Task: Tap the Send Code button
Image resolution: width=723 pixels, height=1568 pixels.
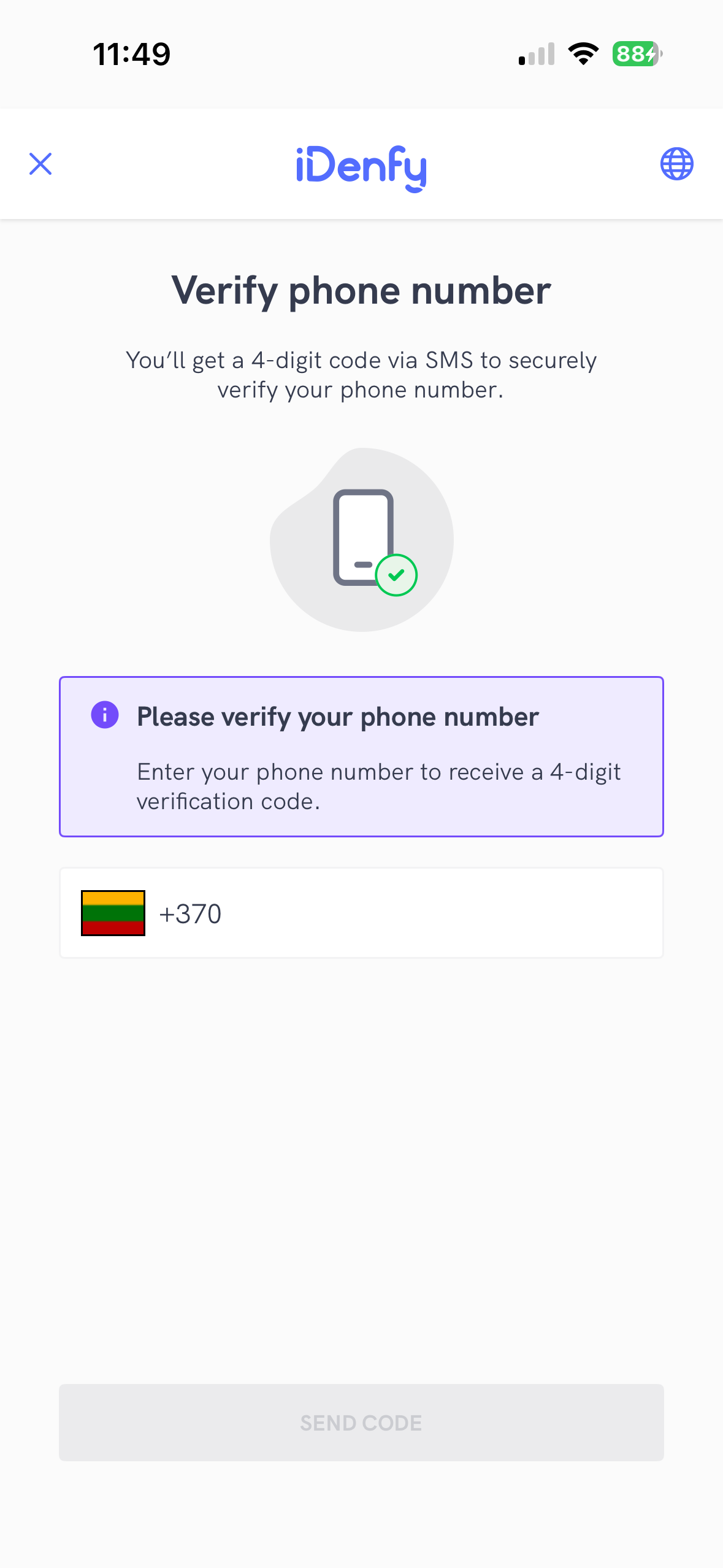Action: click(x=361, y=1422)
